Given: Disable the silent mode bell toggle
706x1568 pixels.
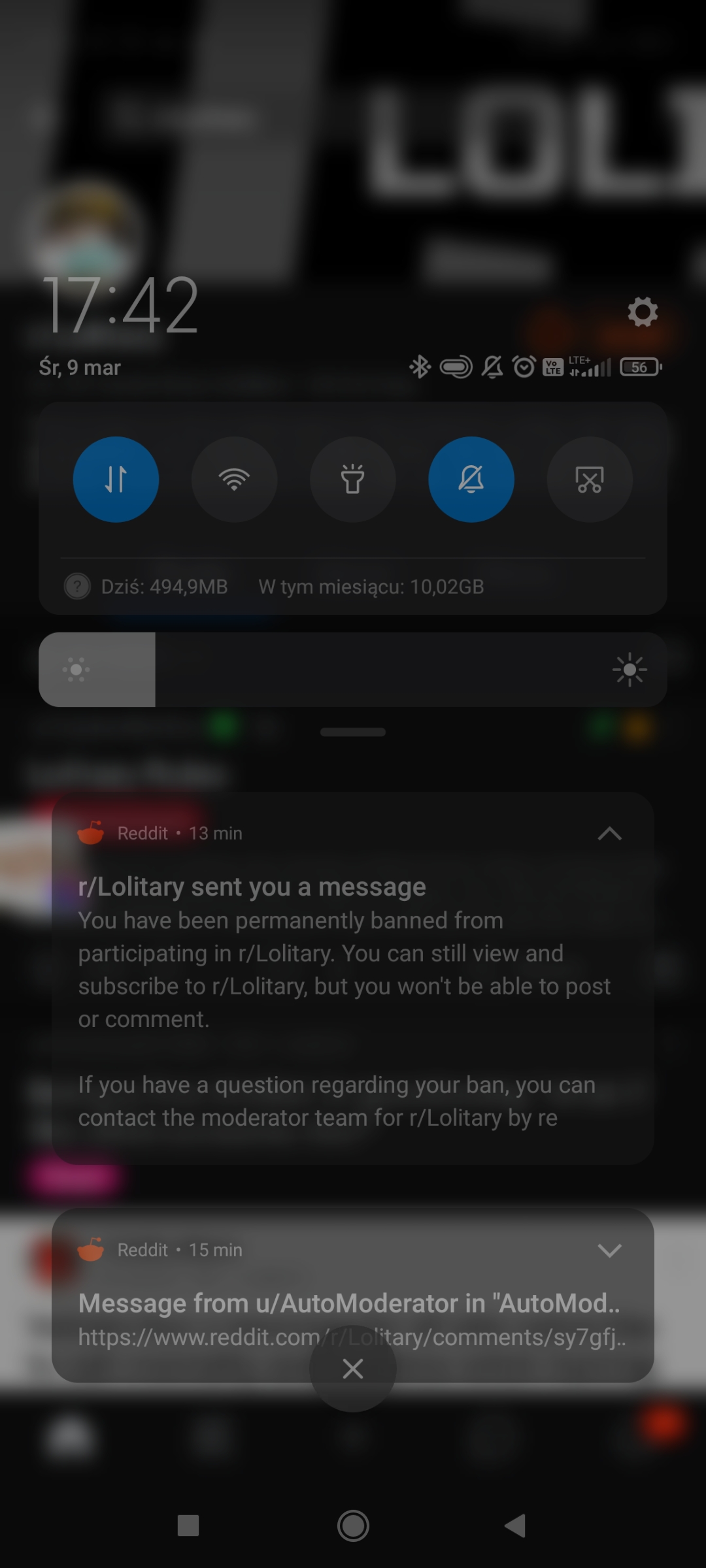Looking at the screenshot, I should tap(471, 479).
